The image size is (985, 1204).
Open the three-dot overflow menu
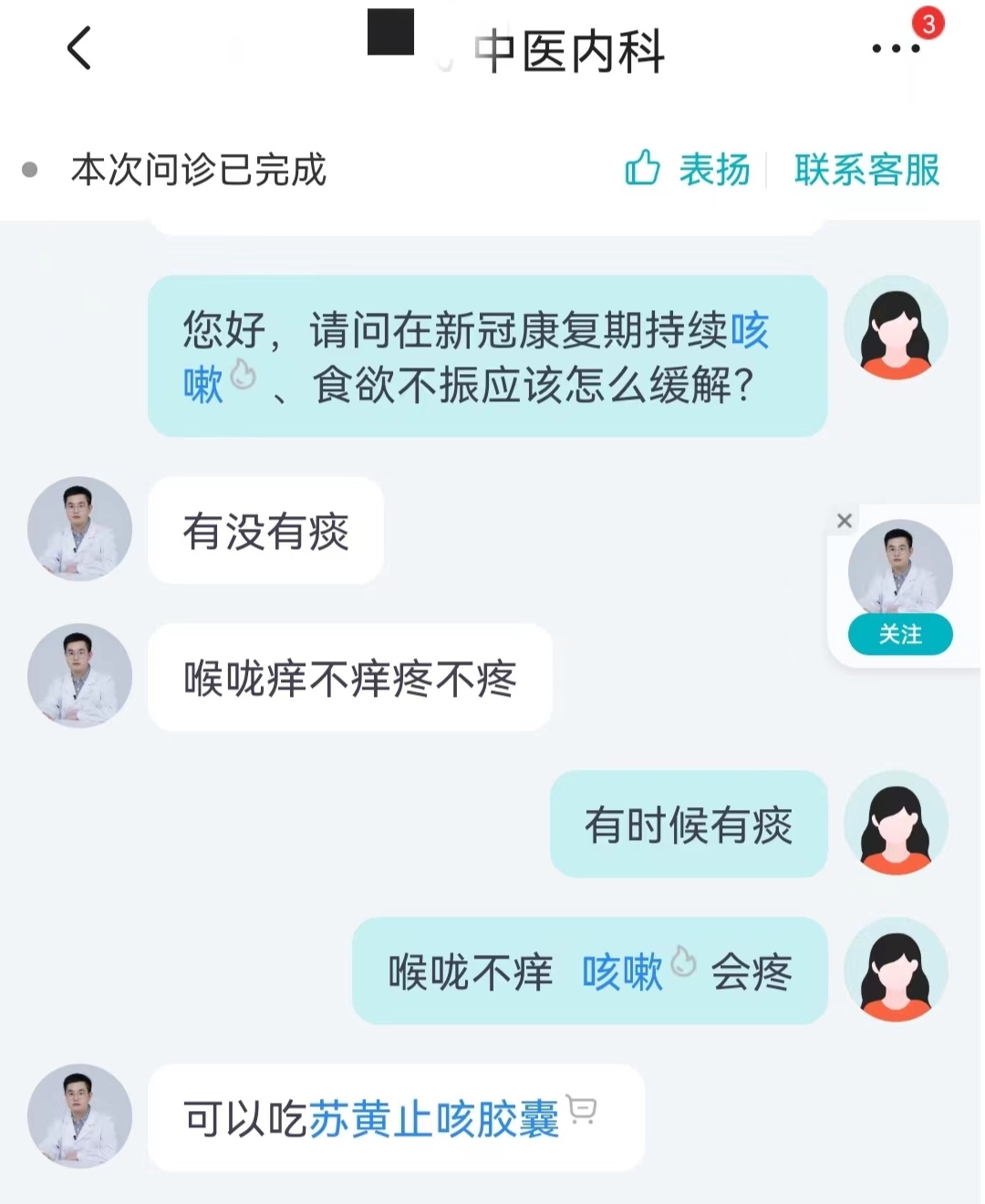896,48
